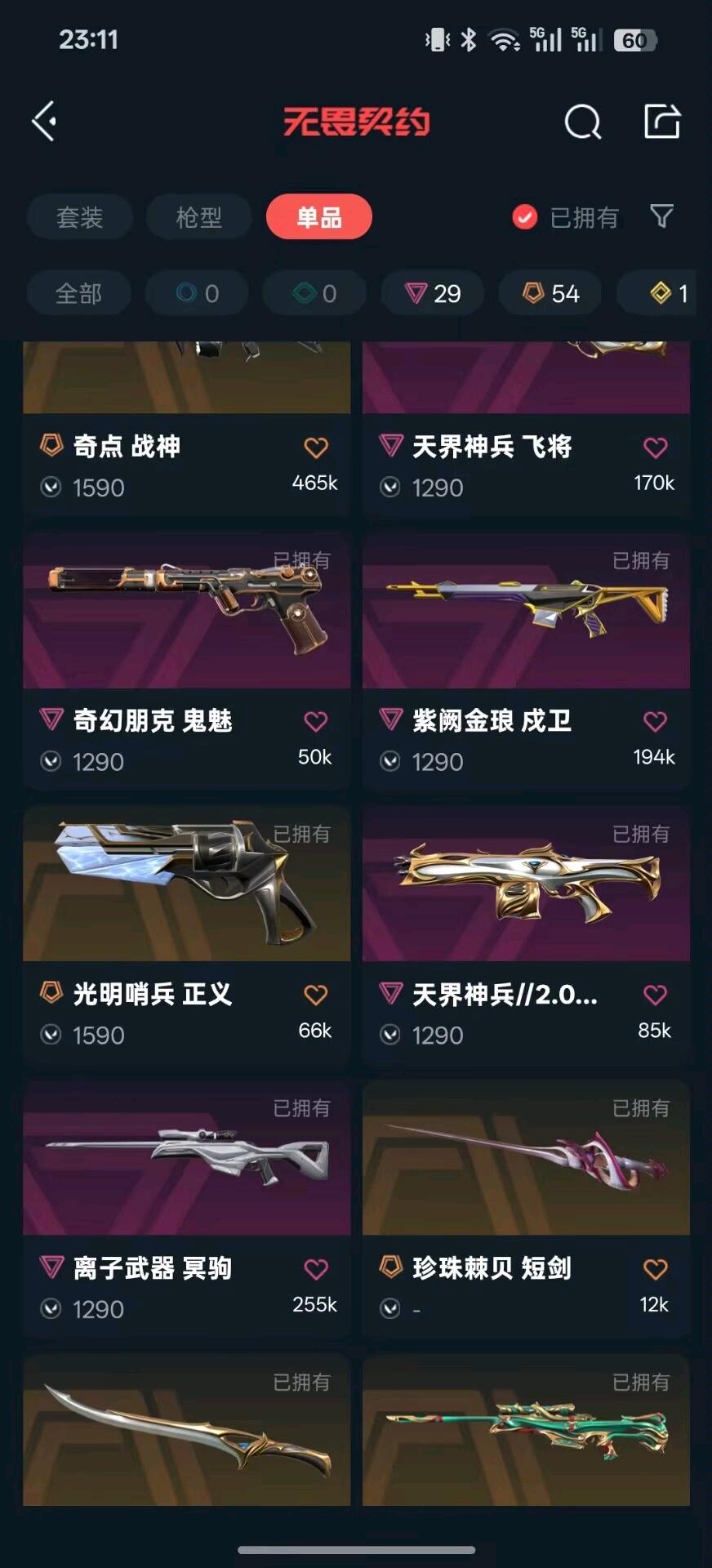The height and width of the screenshot is (1568, 712).
Task: Go back using the top-left arrow
Action: pos(44,122)
